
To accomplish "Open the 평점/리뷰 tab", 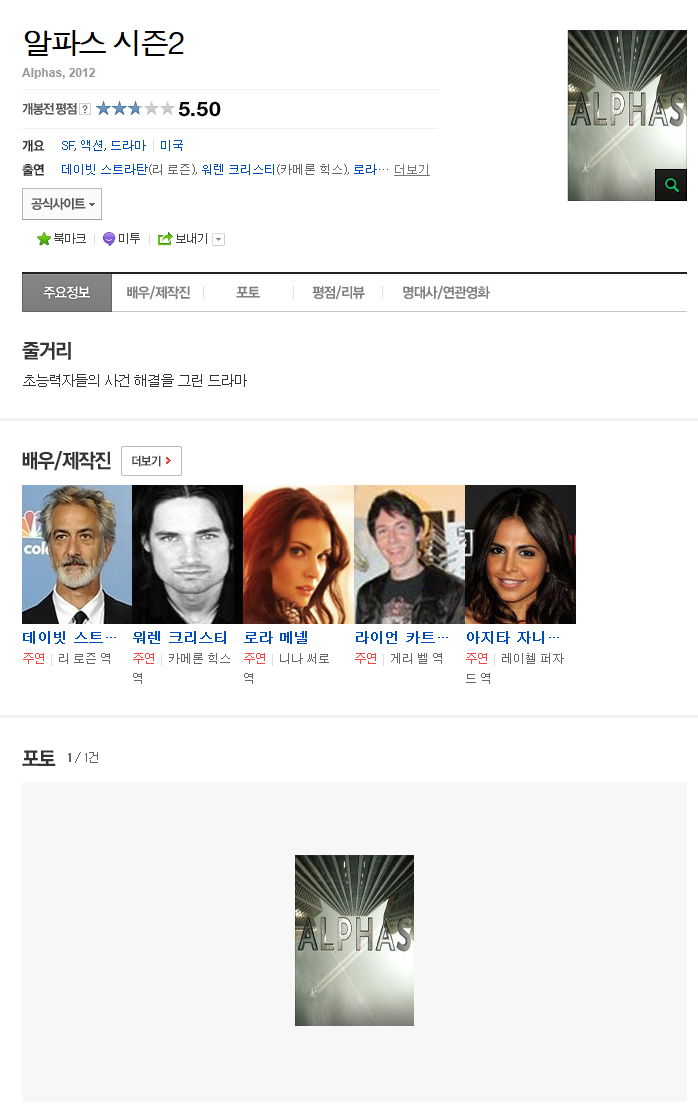I will click(338, 293).
